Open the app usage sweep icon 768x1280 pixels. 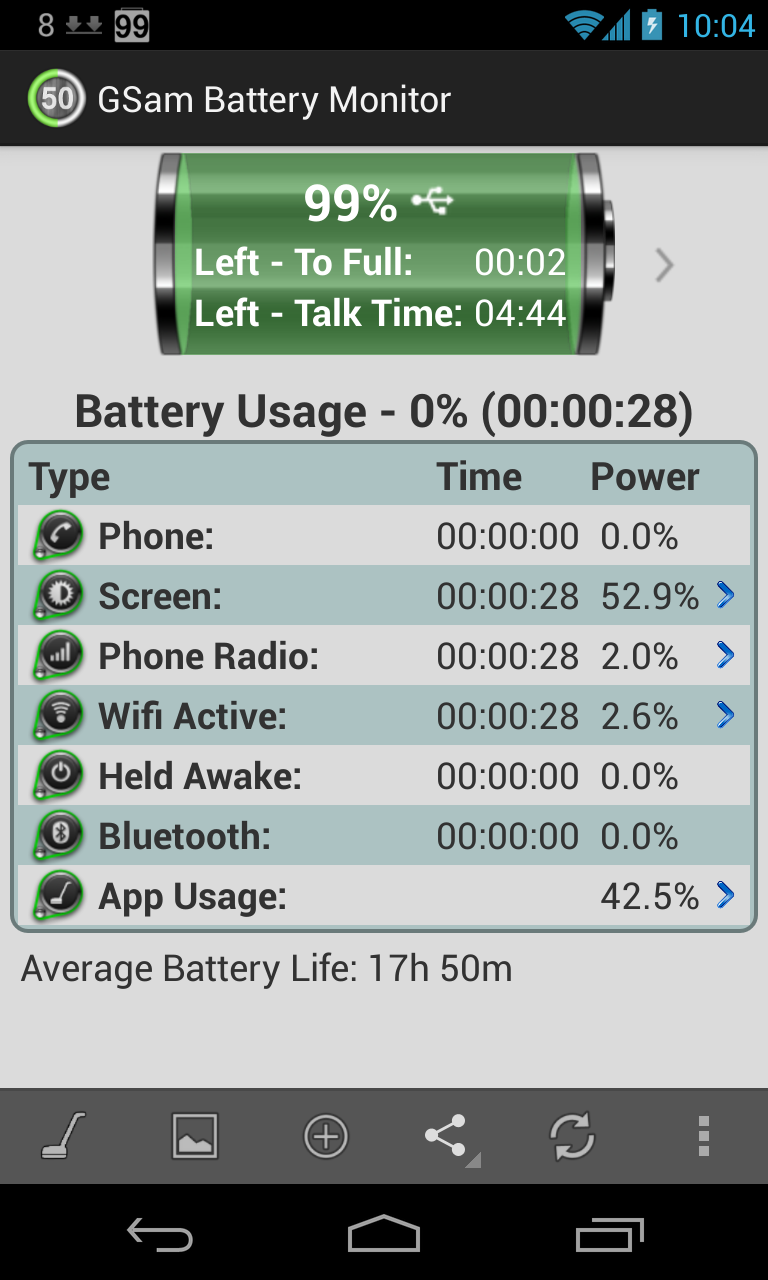pyautogui.click(x=64, y=1137)
